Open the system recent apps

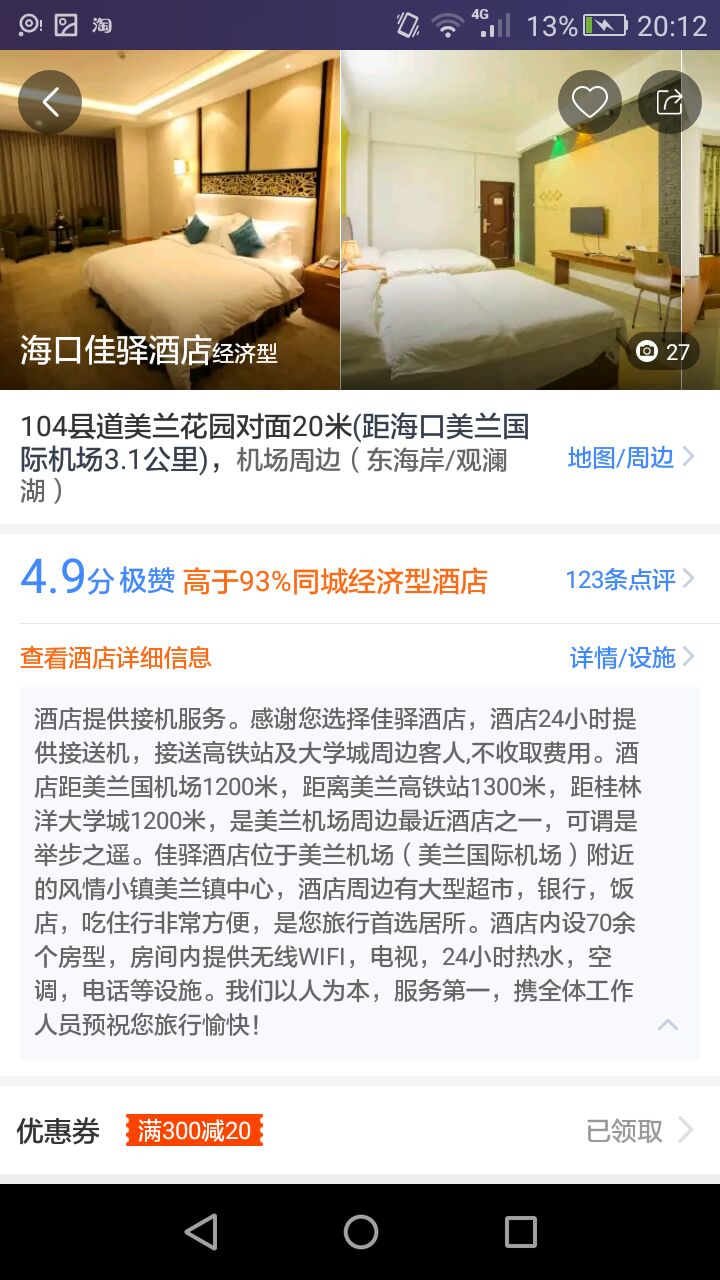tap(520, 1232)
